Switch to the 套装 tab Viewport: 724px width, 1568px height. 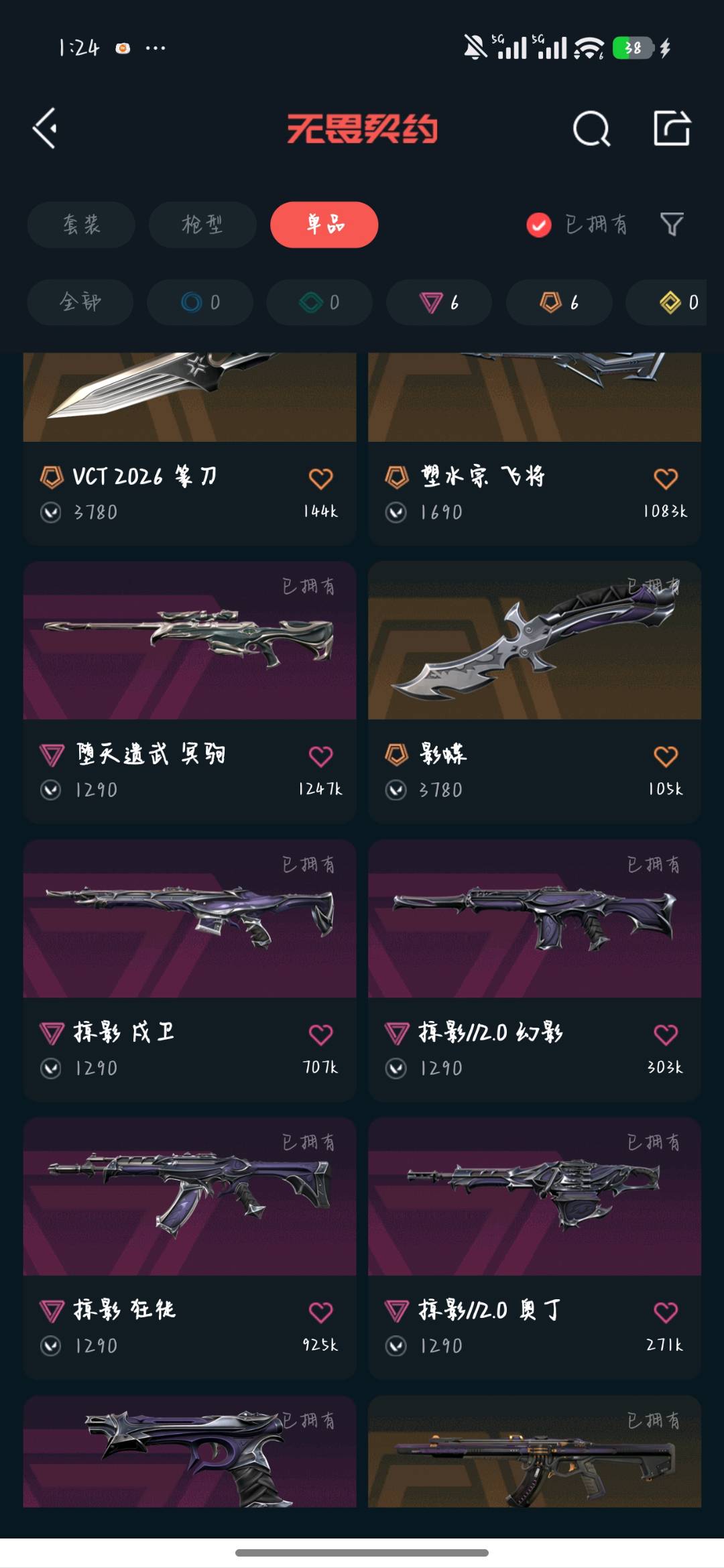(81, 225)
